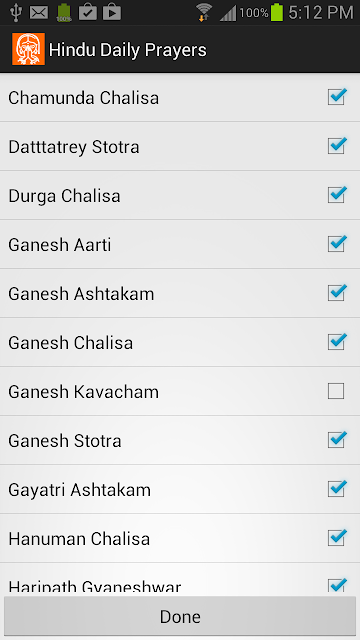Uncheck Ganesh Ashtakam
This screenshot has width=360, height=640.
coord(336,293)
